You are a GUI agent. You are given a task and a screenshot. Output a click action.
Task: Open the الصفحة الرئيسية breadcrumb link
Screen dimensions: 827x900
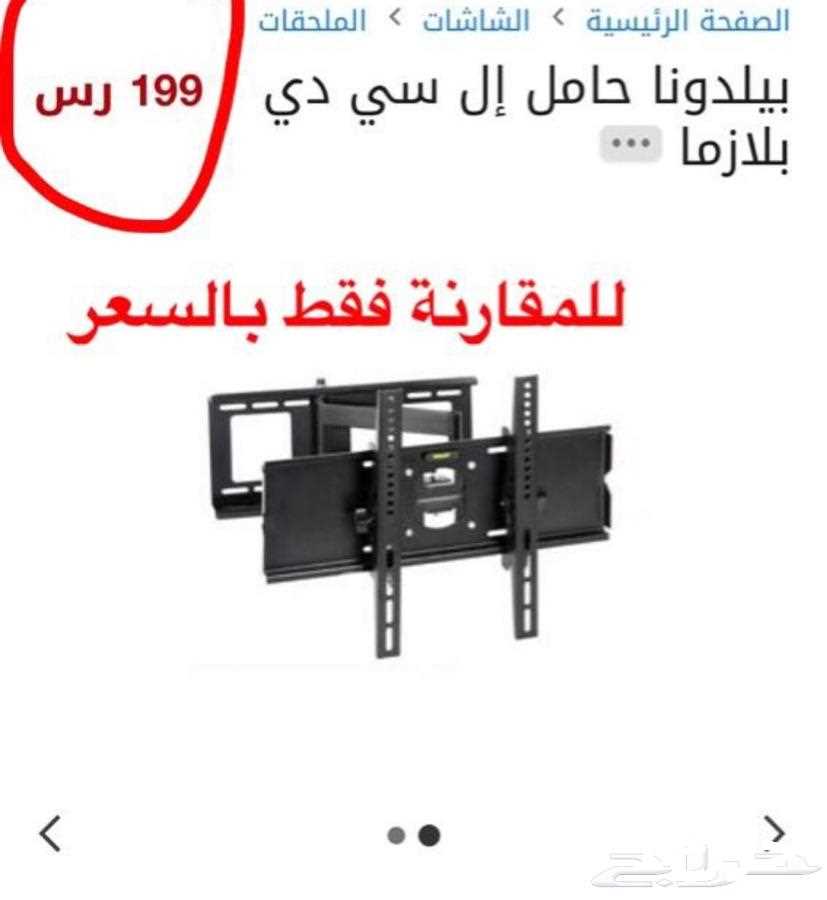[x=687, y=21]
